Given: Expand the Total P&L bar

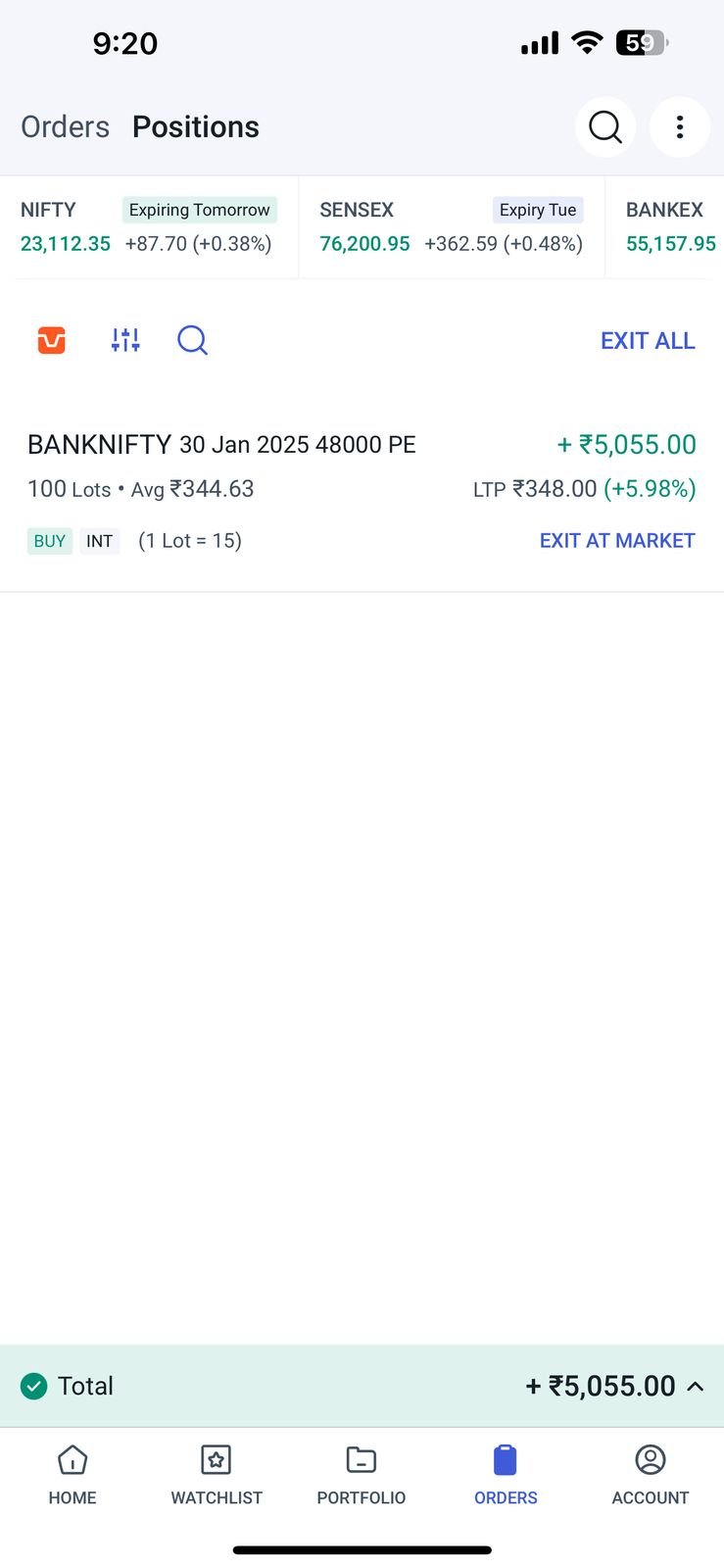Looking at the screenshot, I should pos(362,1386).
